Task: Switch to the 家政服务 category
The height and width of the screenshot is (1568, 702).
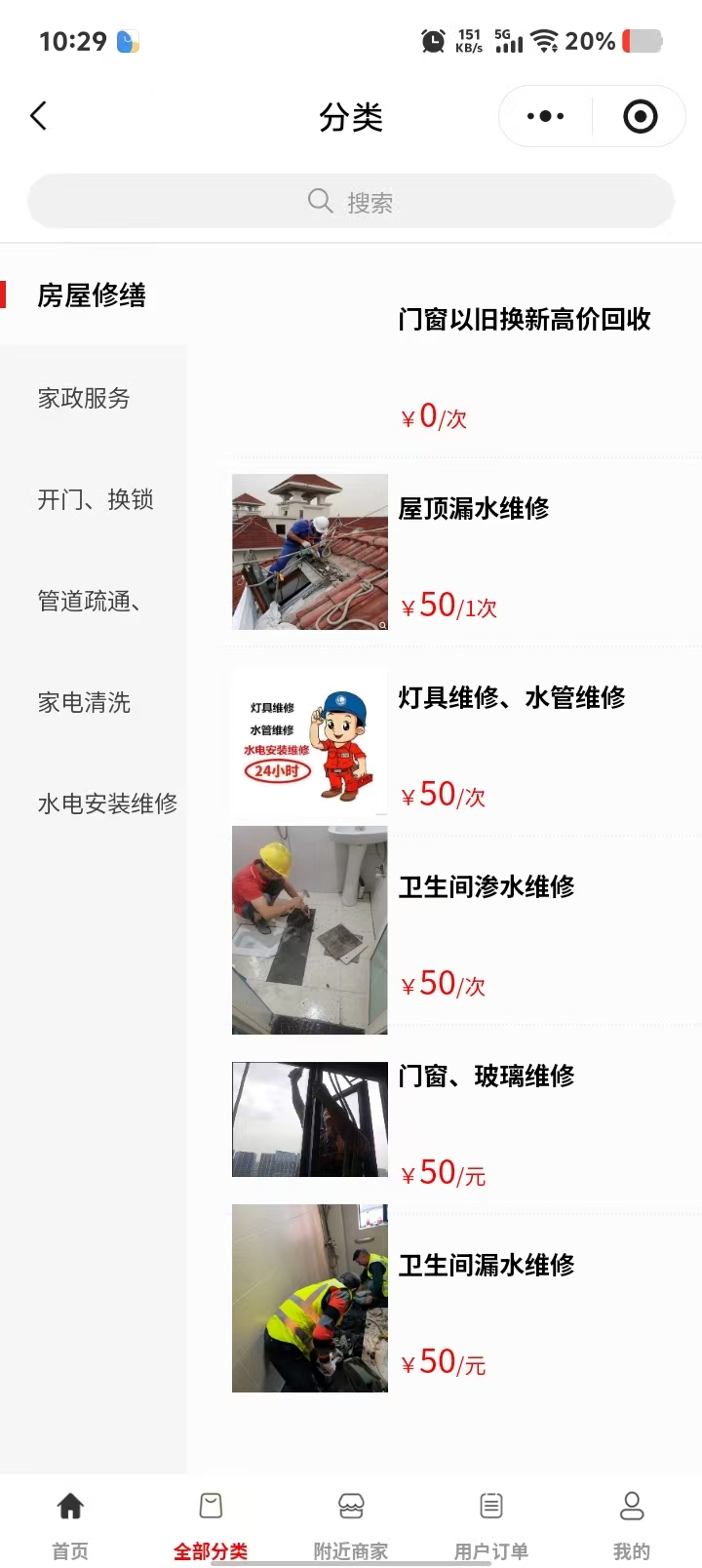Action: [x=84, y=398]
